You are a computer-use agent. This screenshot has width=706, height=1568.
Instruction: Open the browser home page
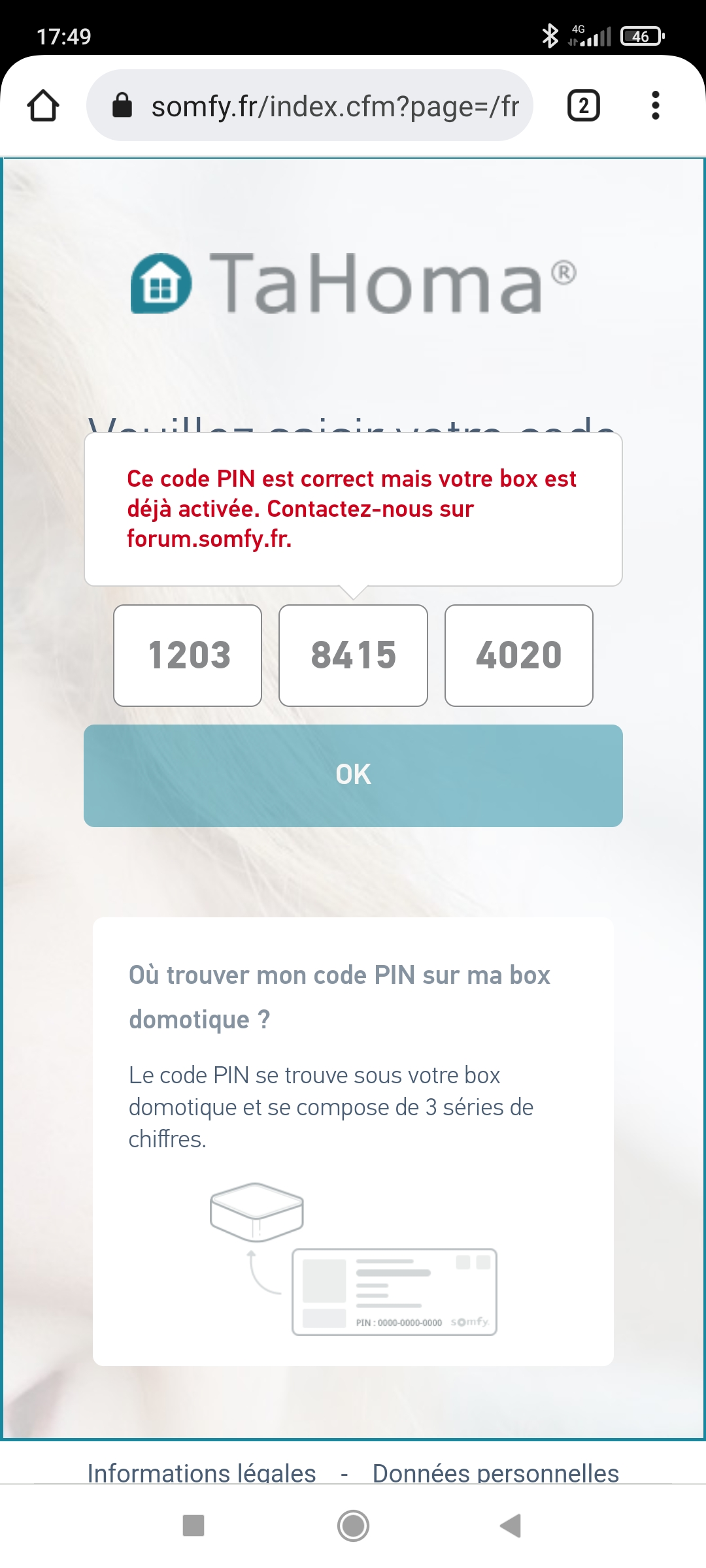click(43, 106)
